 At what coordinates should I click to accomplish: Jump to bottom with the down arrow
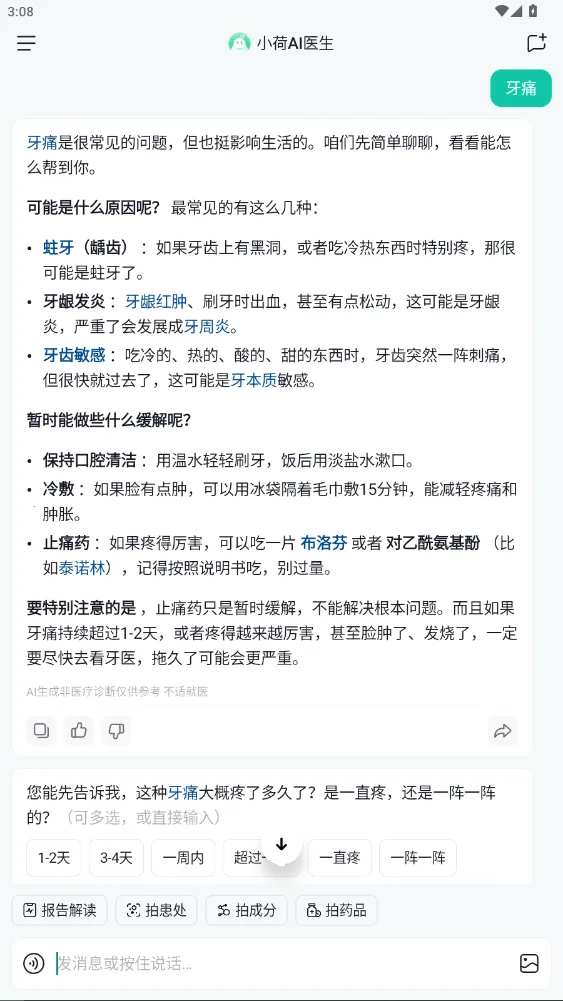pos(282,845)
